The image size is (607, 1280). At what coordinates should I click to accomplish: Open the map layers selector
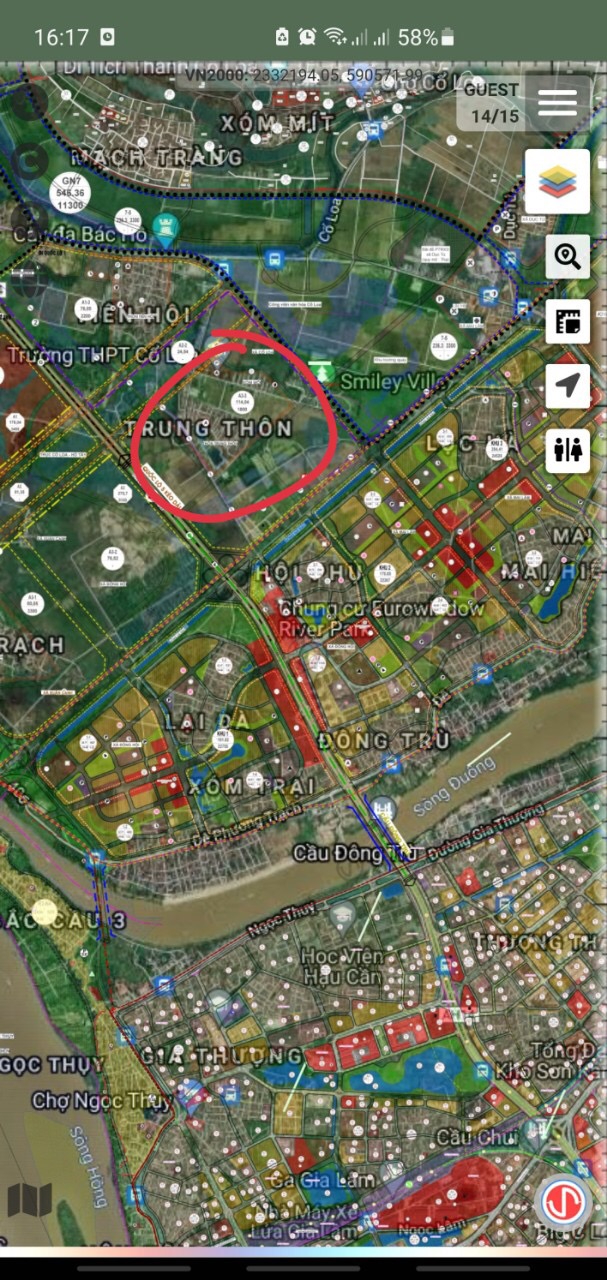pyautogui.click(x=557, y=181)
